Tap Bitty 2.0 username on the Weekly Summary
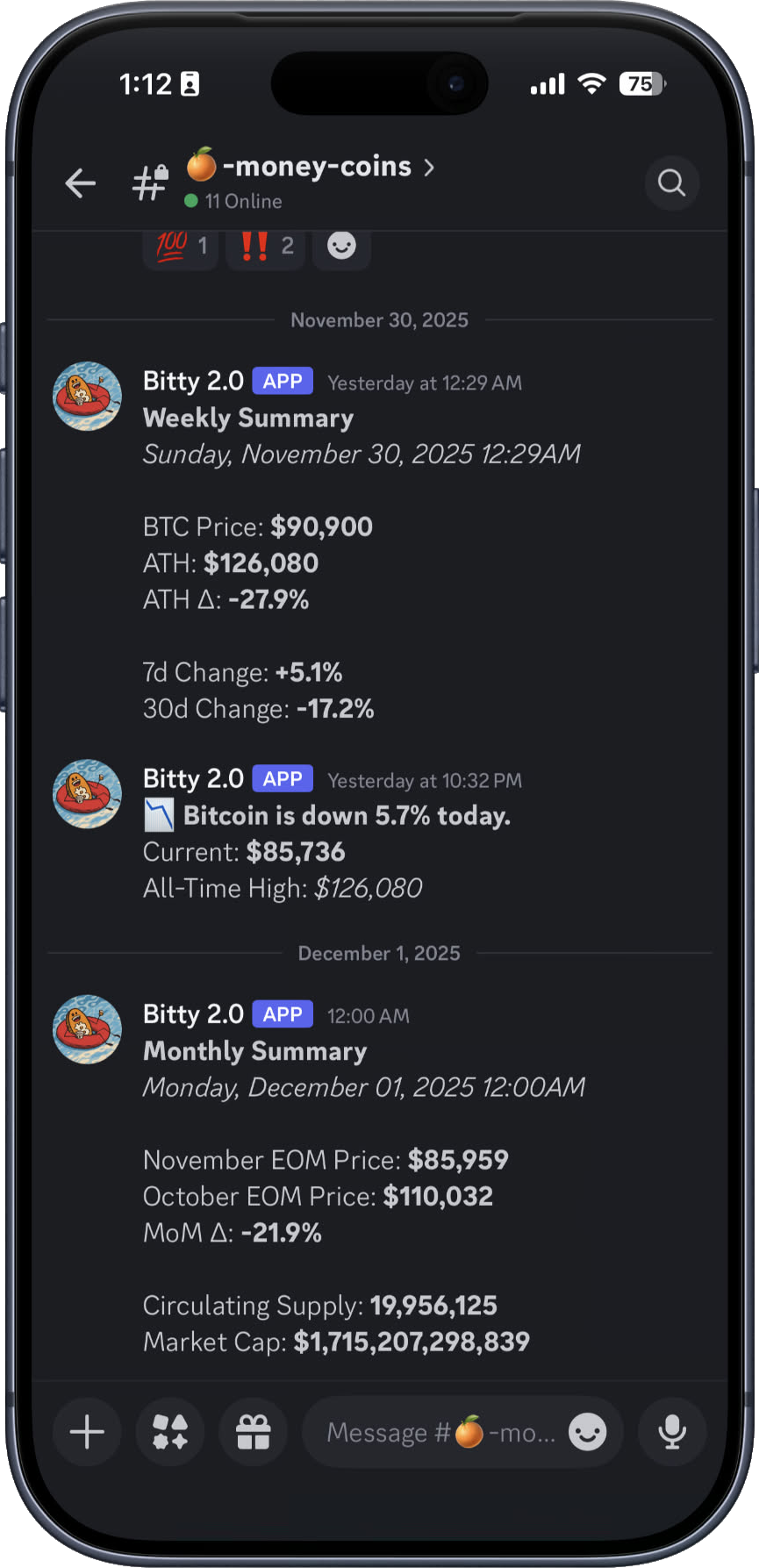 pyautogui.click(x=192, y=381)
